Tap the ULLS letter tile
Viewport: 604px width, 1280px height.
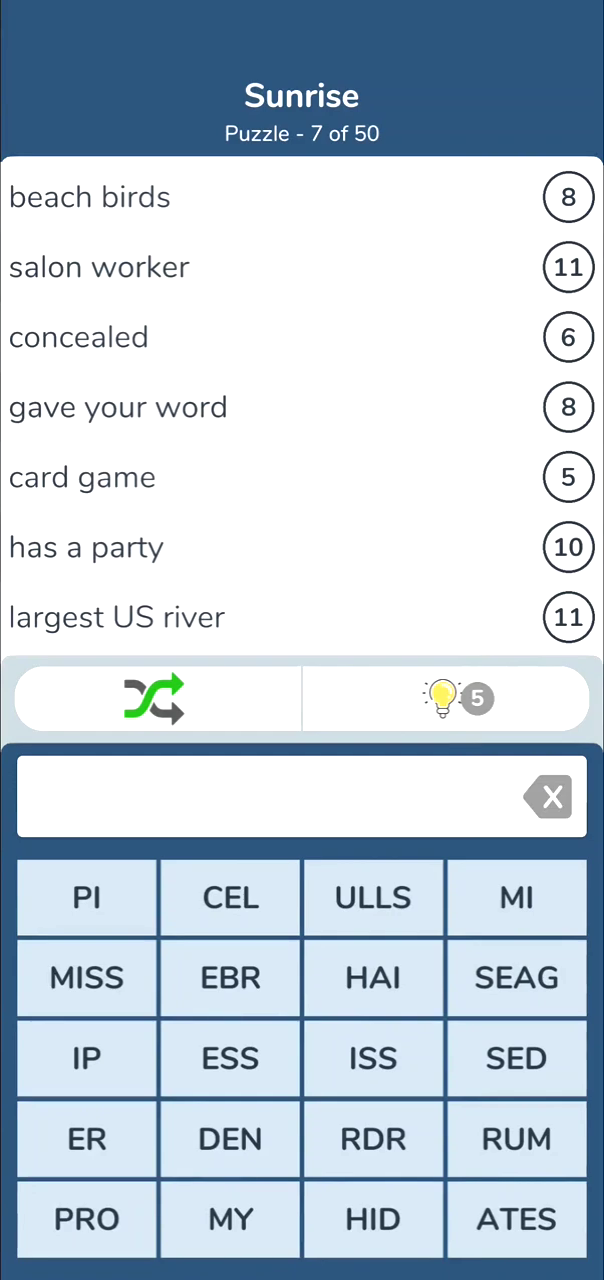[373, 898]
